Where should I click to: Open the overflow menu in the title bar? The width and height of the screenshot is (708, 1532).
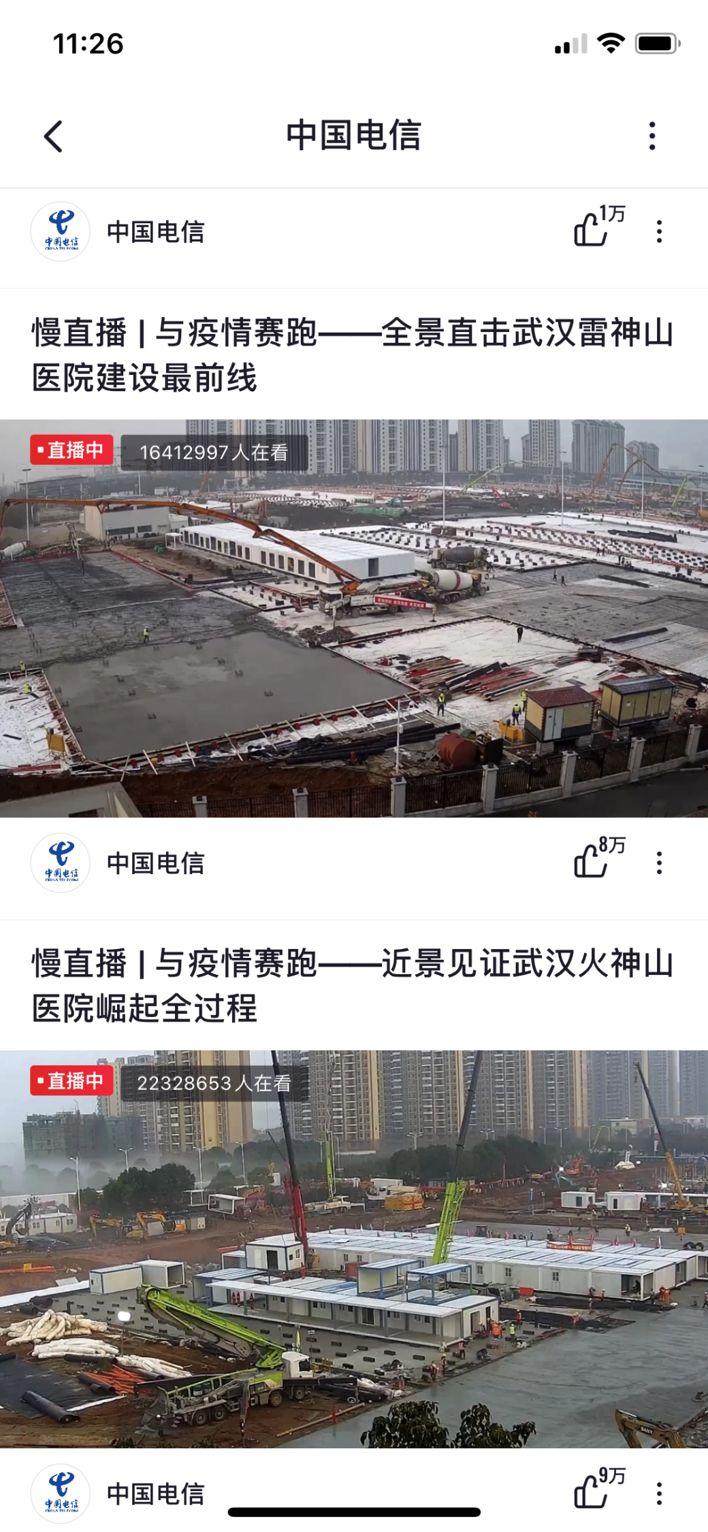point(652,136)
